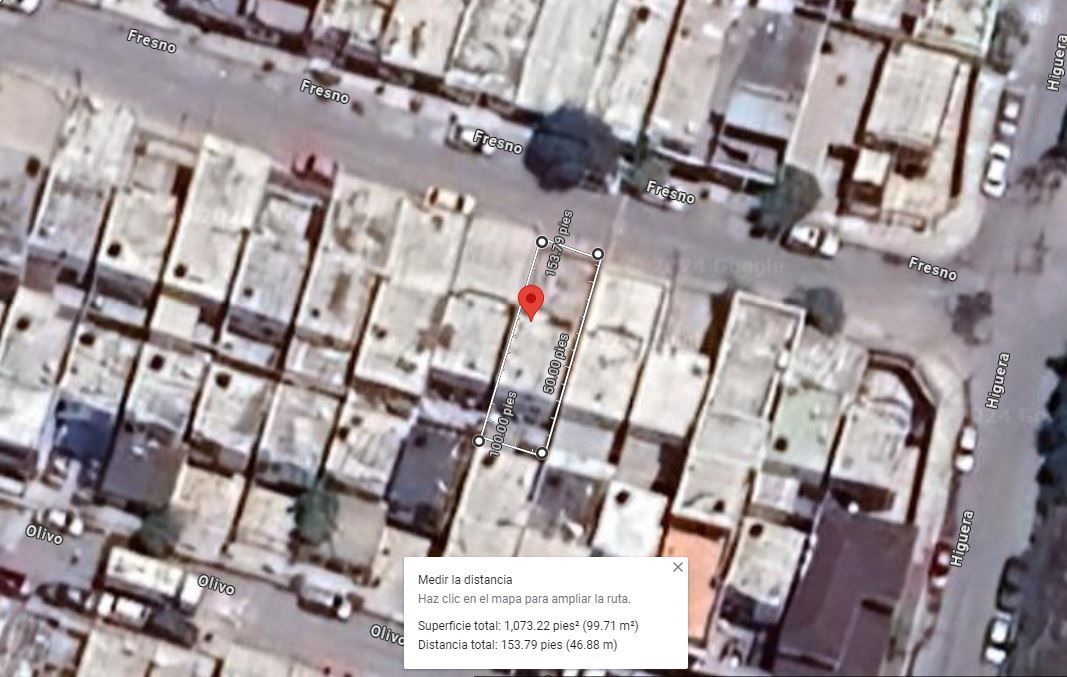Image resolution: width=1067 pixels, height=677 pixels.
Task: Select the measurement point beside 100.00 pies label
Action: [479, 441]
